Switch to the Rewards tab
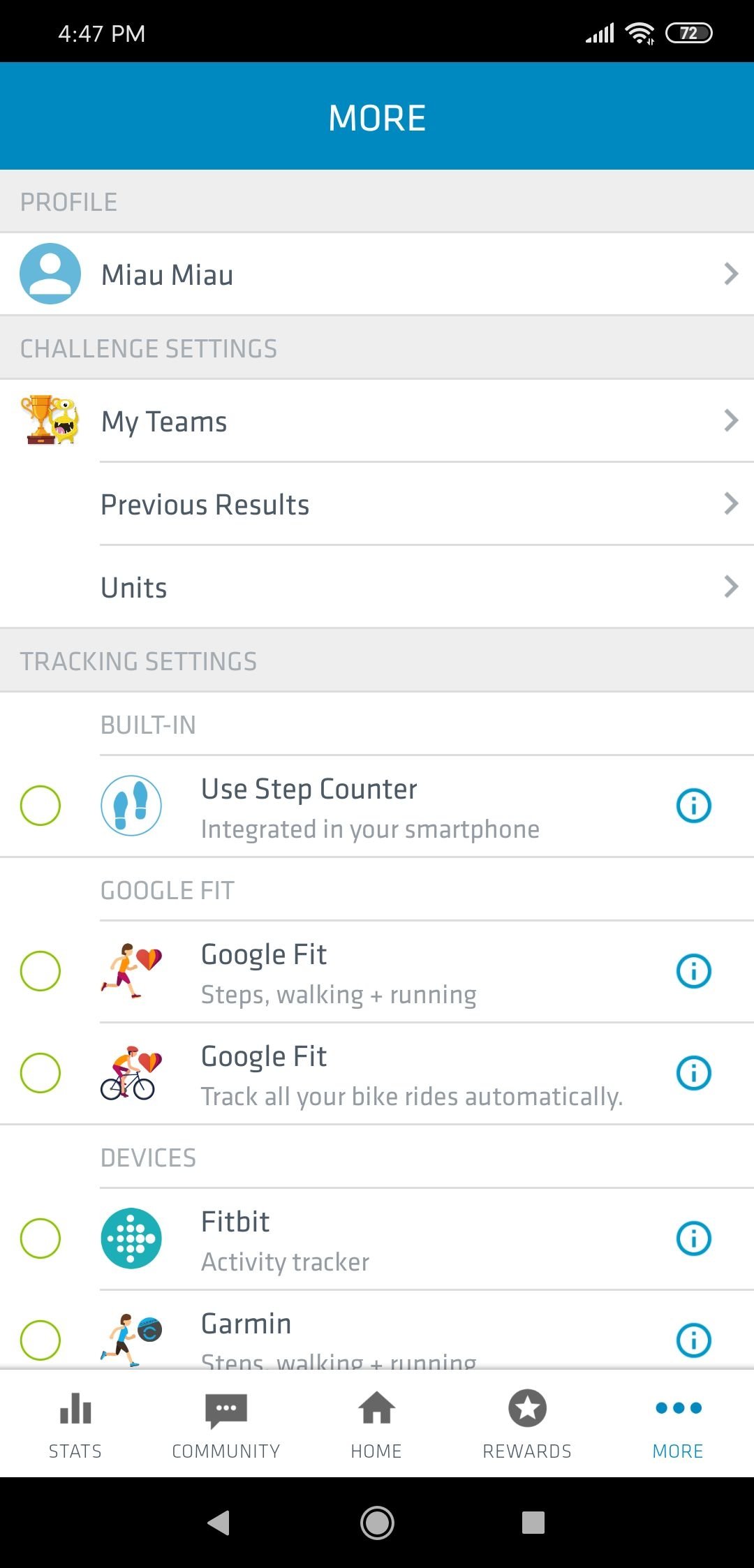This screenshot has width=754, height=1568. coord(528,1424)
